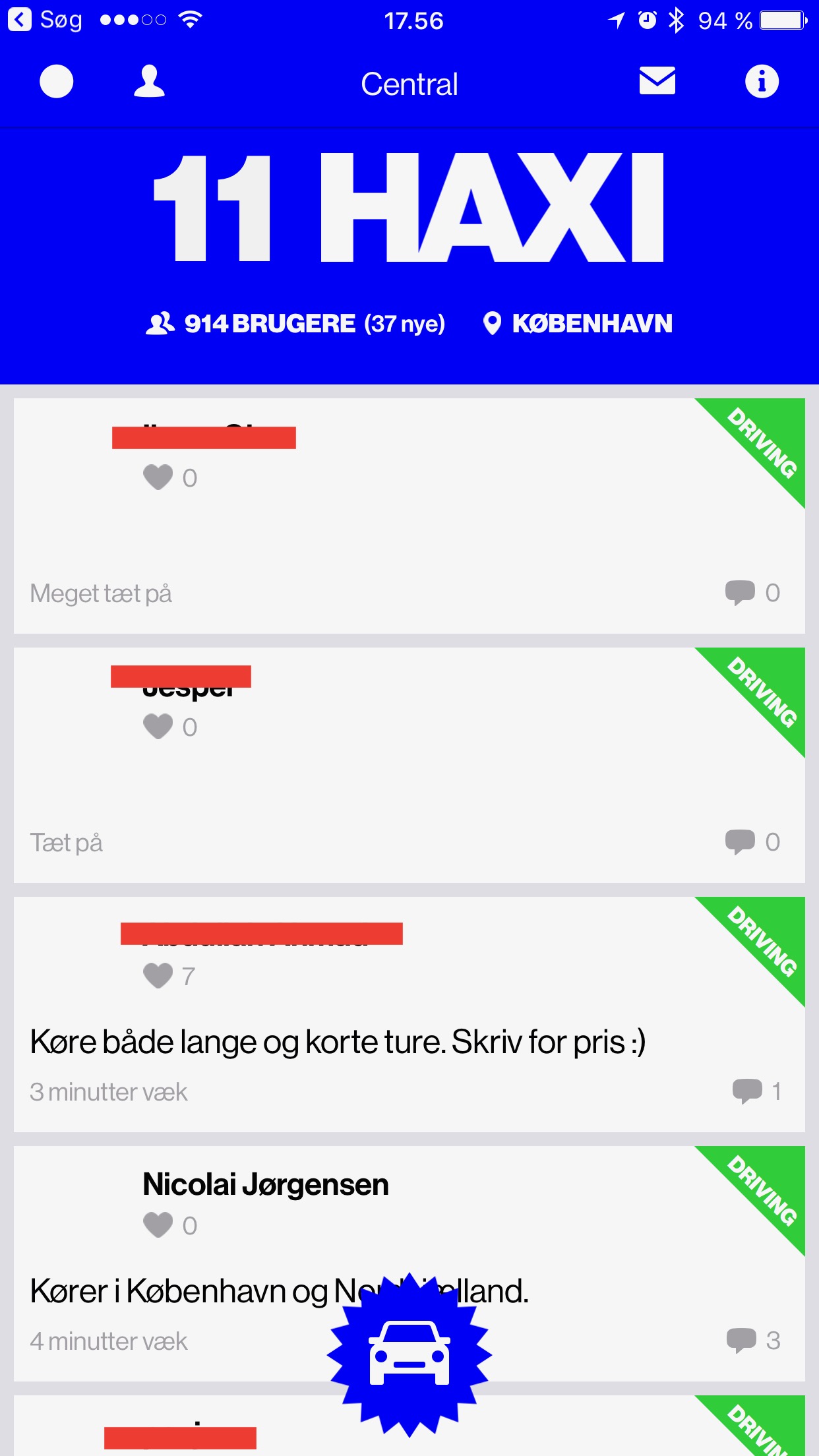The image size is (819, 1456).
Task: Like the driver with 7 hearts
Action: coord(158,976)
